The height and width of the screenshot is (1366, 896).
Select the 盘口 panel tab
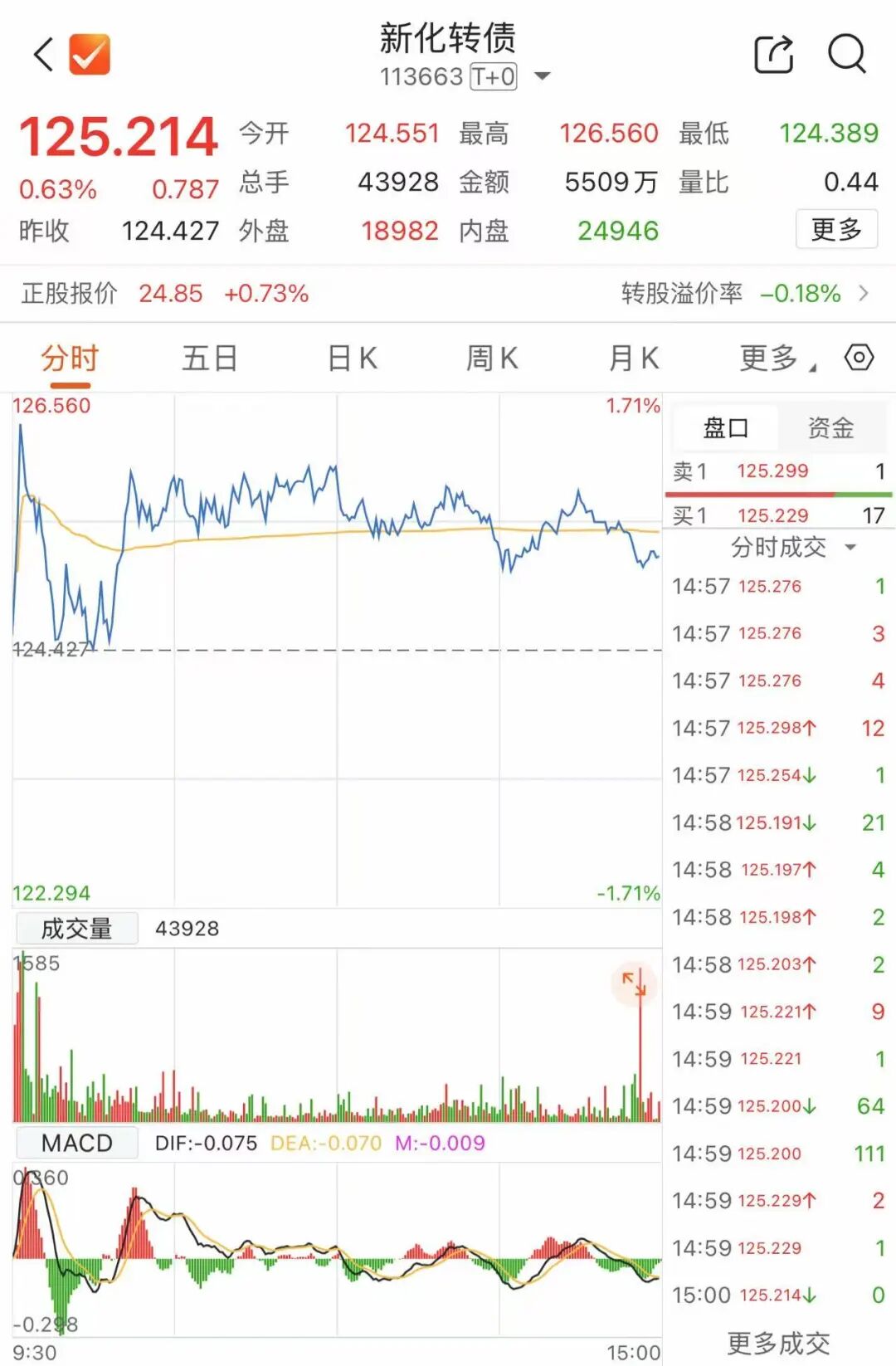pos(725,428)
